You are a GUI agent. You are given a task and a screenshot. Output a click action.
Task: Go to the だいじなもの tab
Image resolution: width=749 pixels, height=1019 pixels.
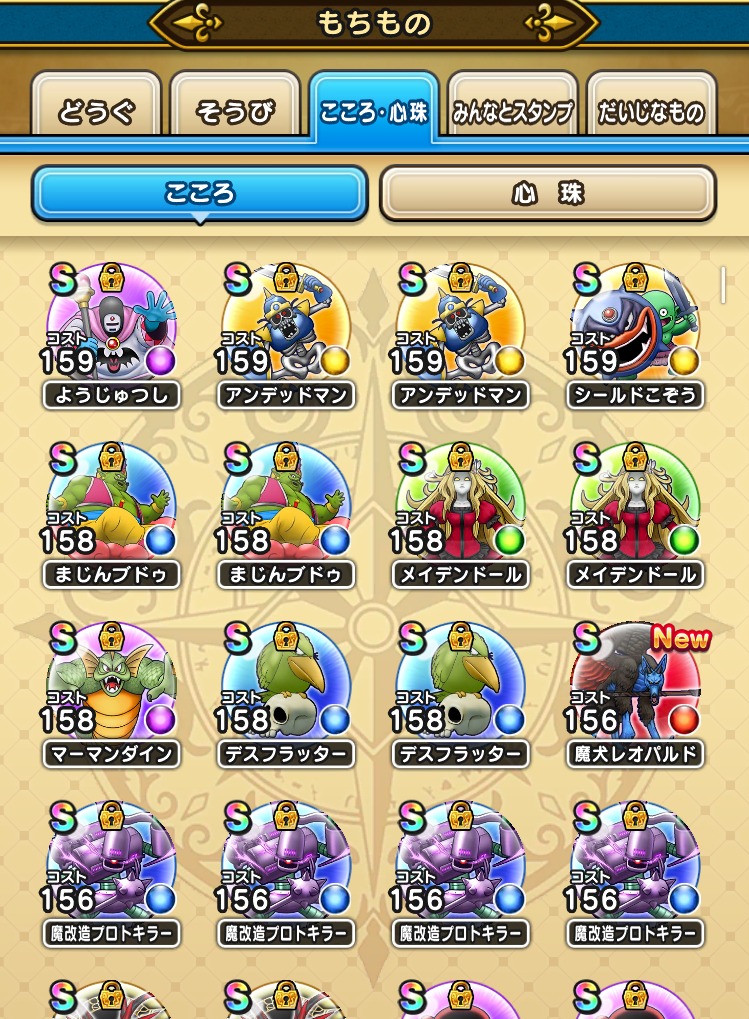651,111
